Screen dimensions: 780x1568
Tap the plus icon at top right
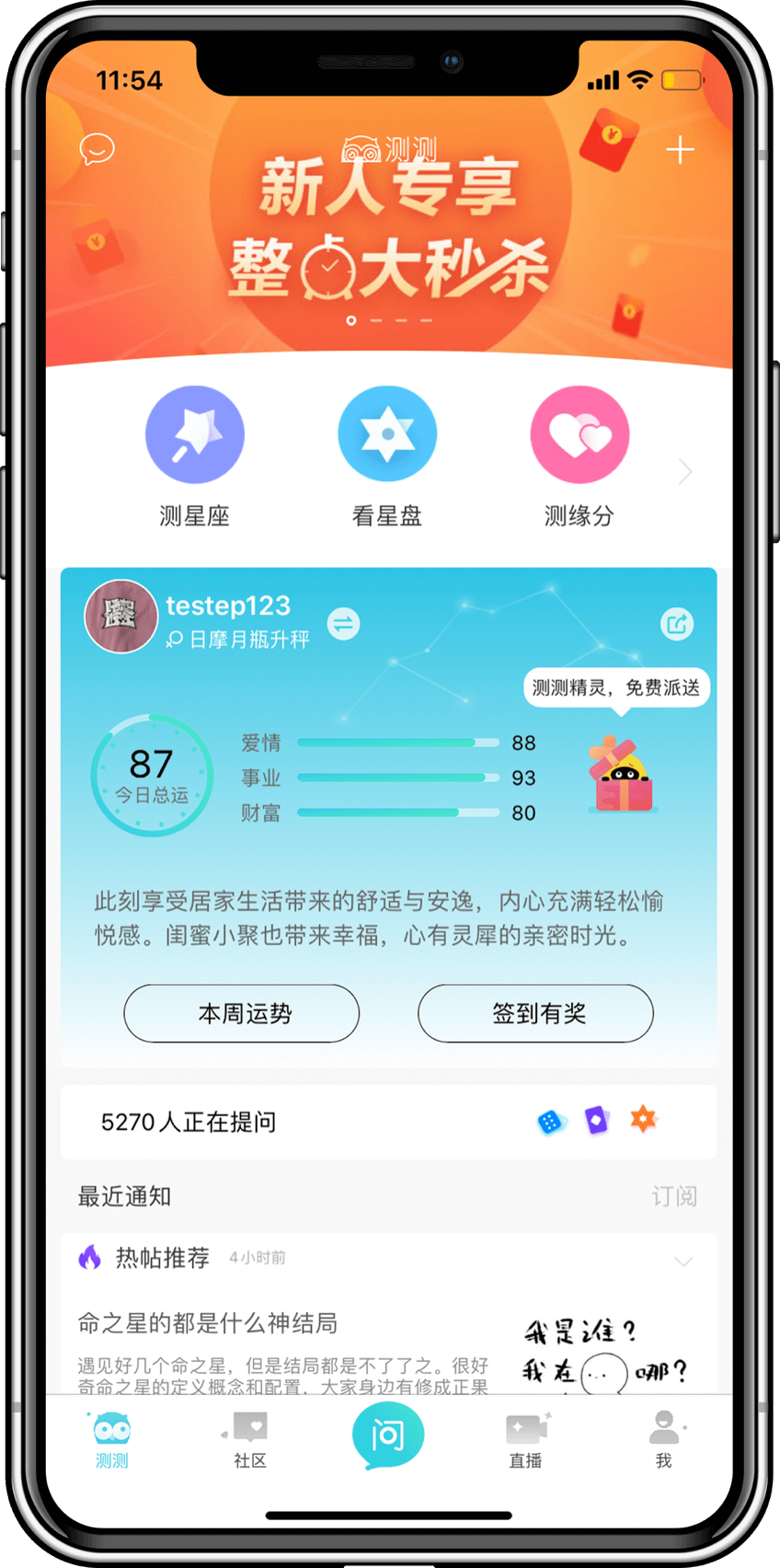tap(680, 150)
